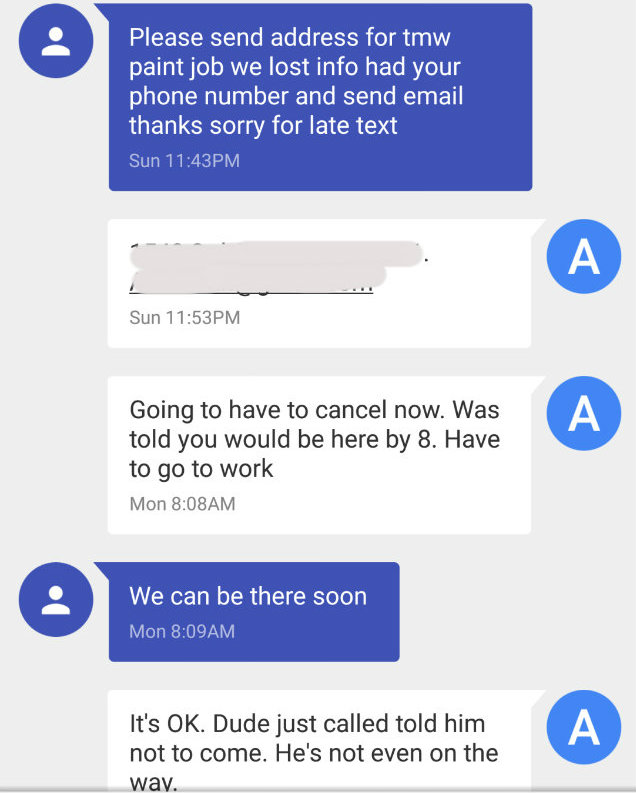Screen dimensions: 636x793
Task: Tap contact avatar beside "We can be there soon"
Action: [56, 600]
